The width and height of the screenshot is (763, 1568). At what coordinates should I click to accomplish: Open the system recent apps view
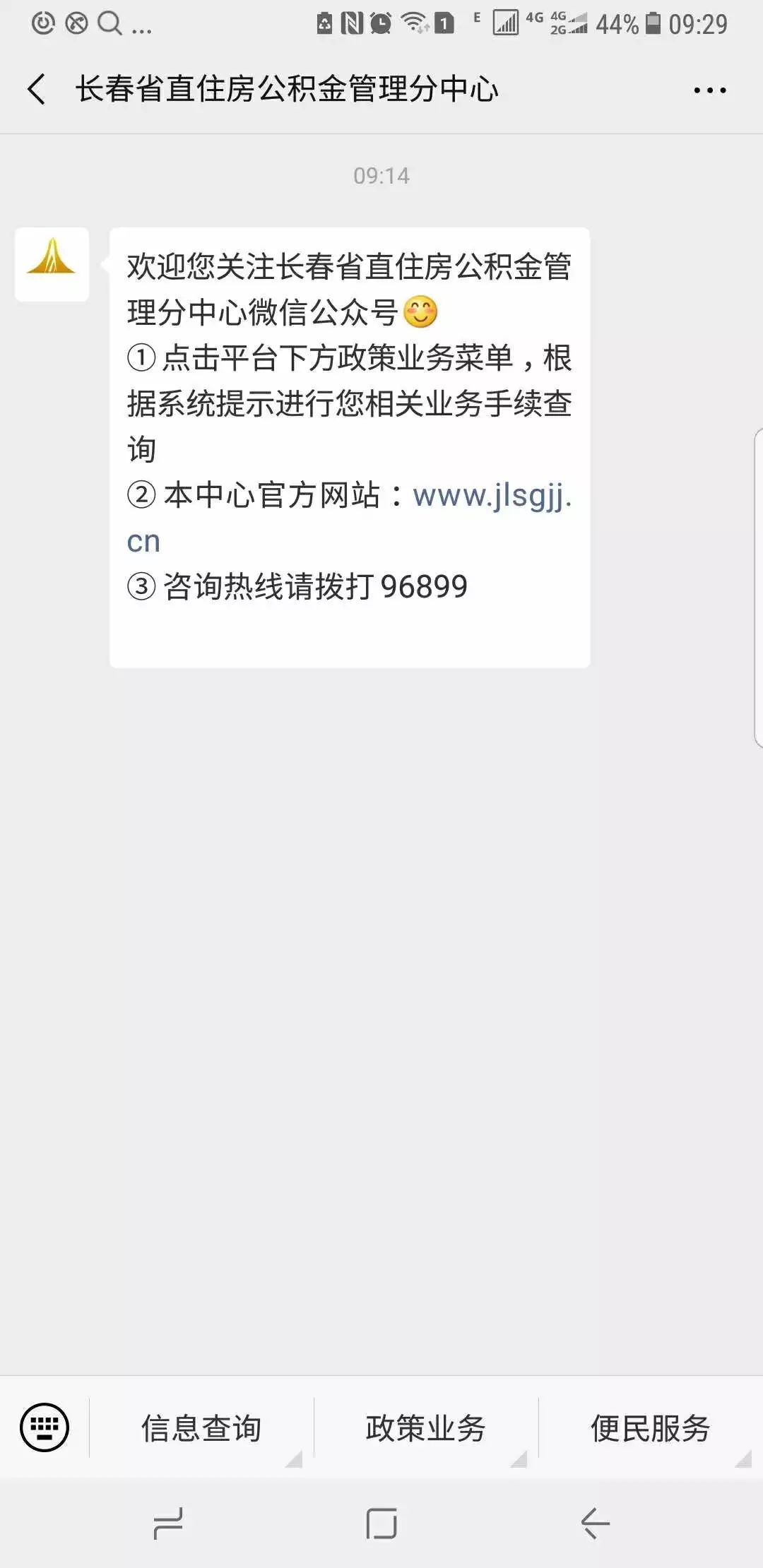coord(168,1524)
